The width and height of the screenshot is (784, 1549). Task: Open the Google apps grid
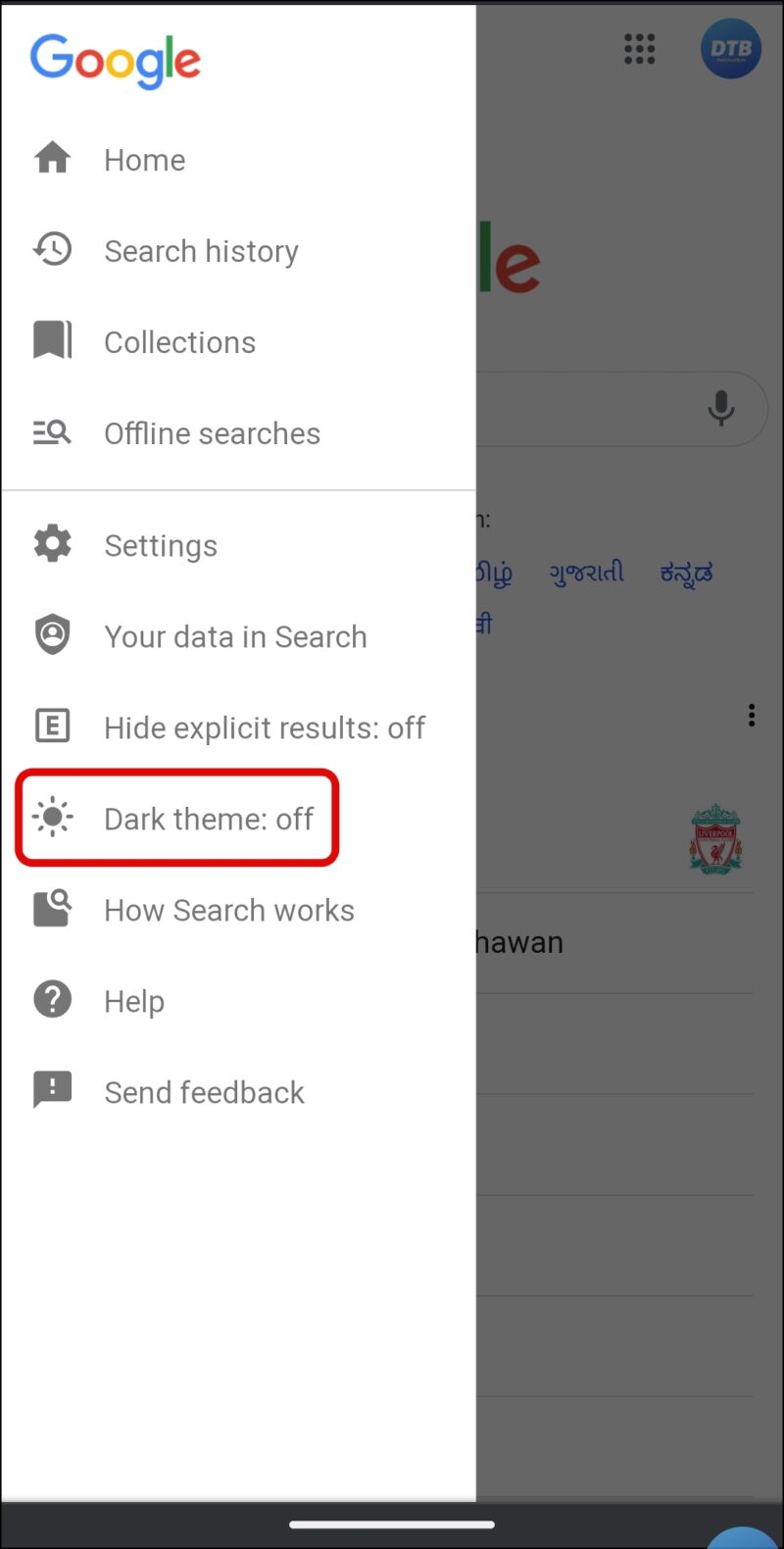[639, 48]
